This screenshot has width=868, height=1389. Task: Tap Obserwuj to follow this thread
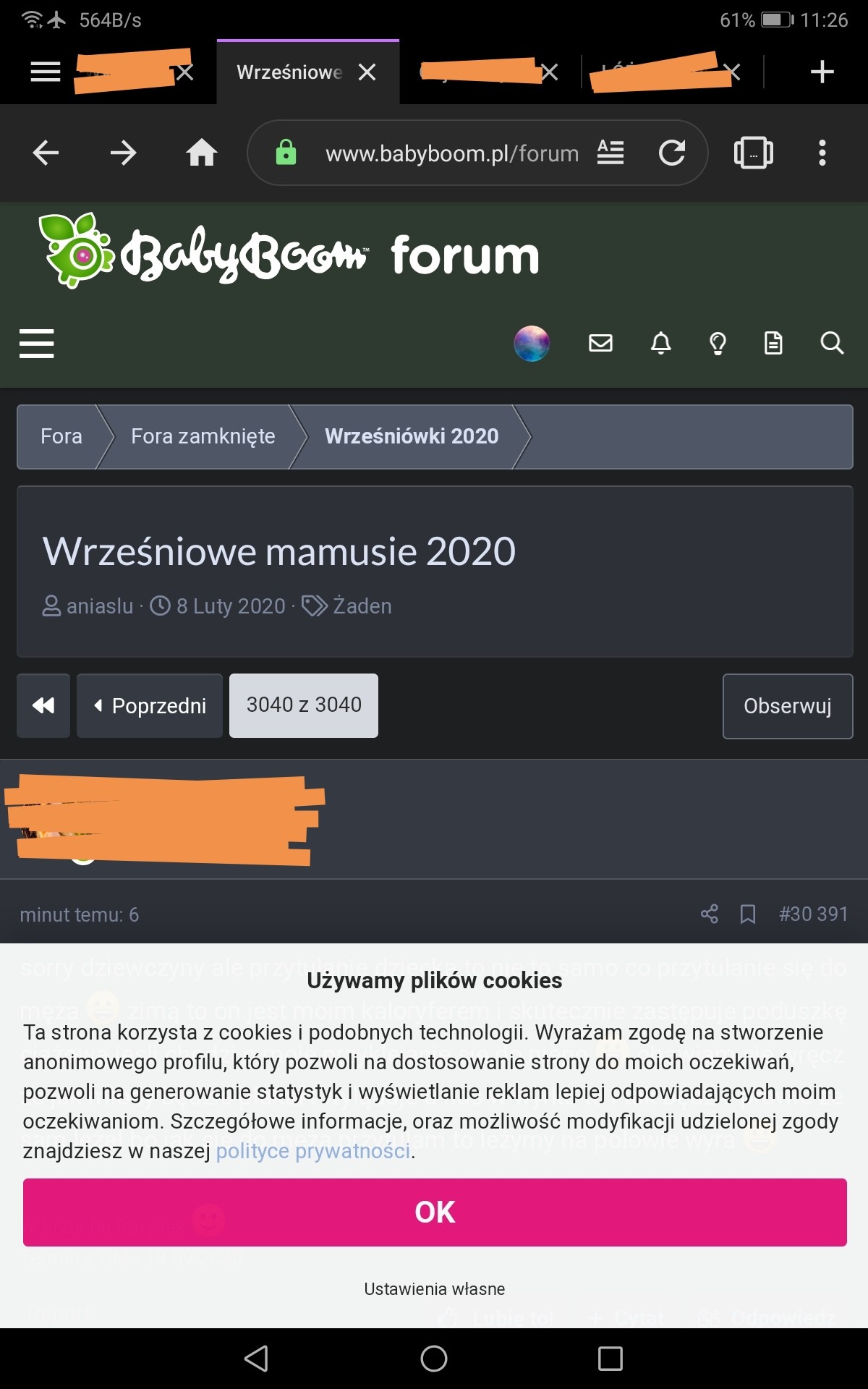pyautogui.click(x=787, y=705)
